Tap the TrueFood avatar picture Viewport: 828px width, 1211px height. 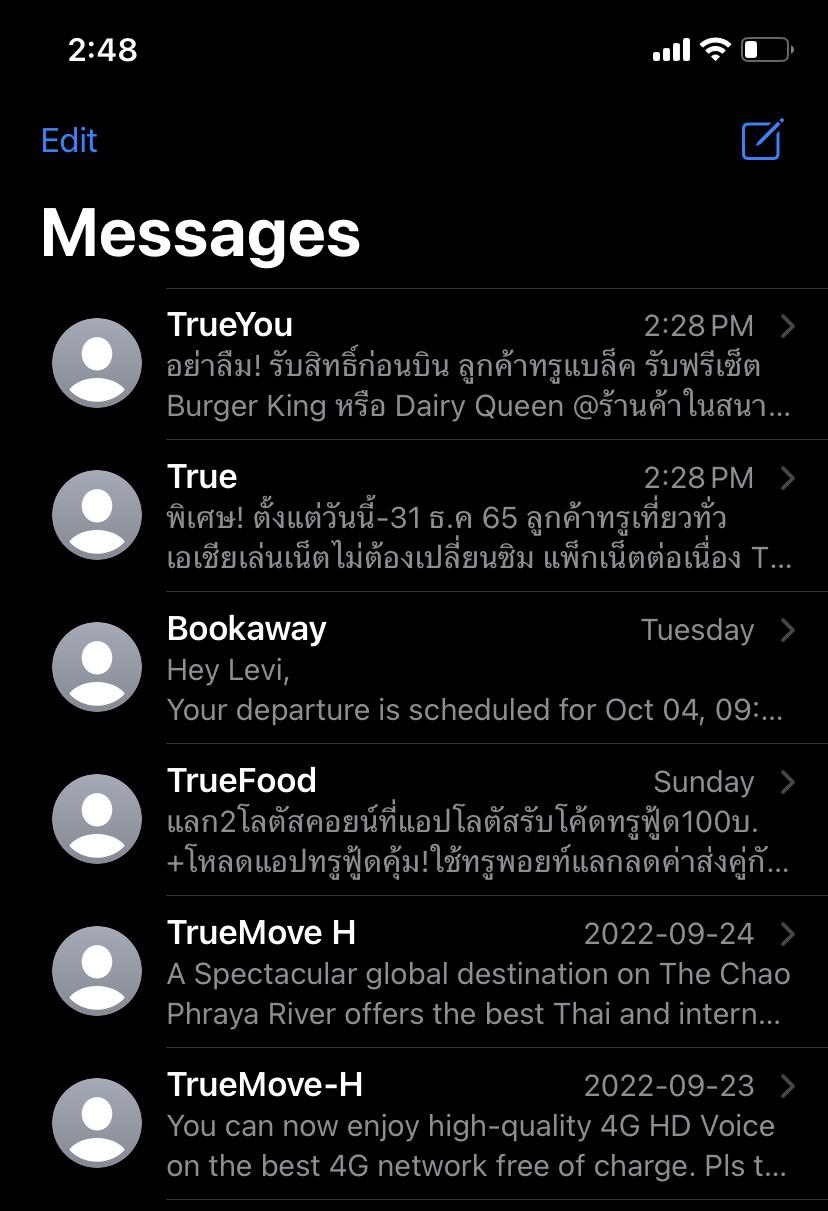(96, 818)
